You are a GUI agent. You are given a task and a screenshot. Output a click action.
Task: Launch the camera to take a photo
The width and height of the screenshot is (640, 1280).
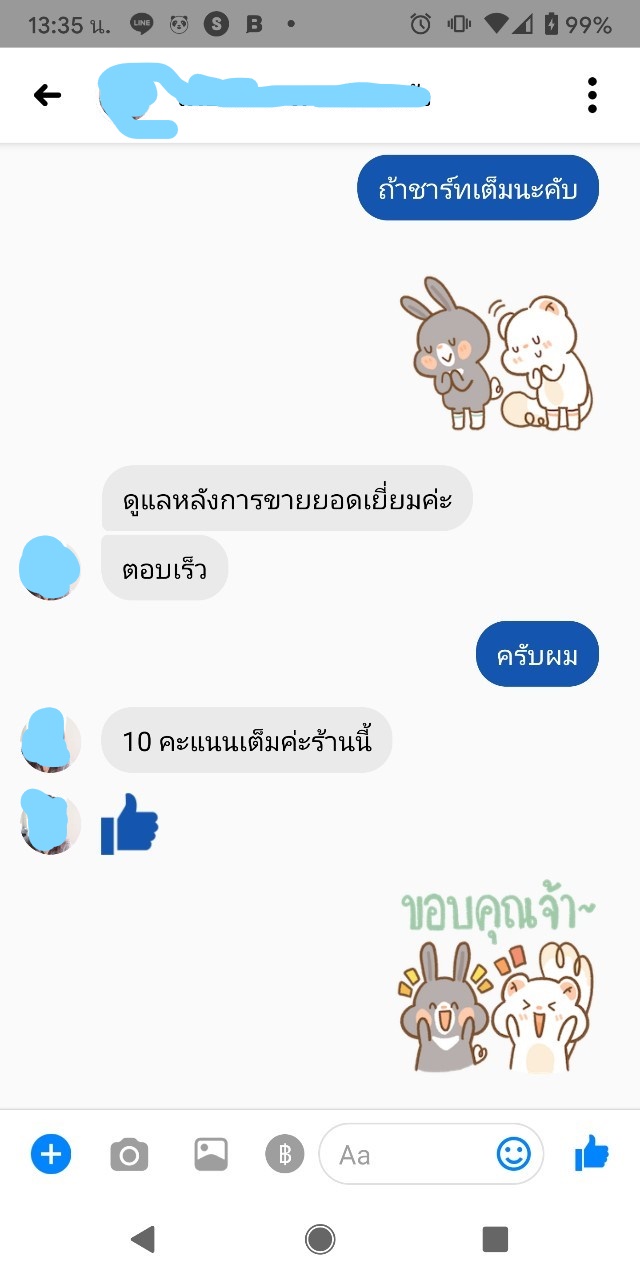click(129, 1155)
